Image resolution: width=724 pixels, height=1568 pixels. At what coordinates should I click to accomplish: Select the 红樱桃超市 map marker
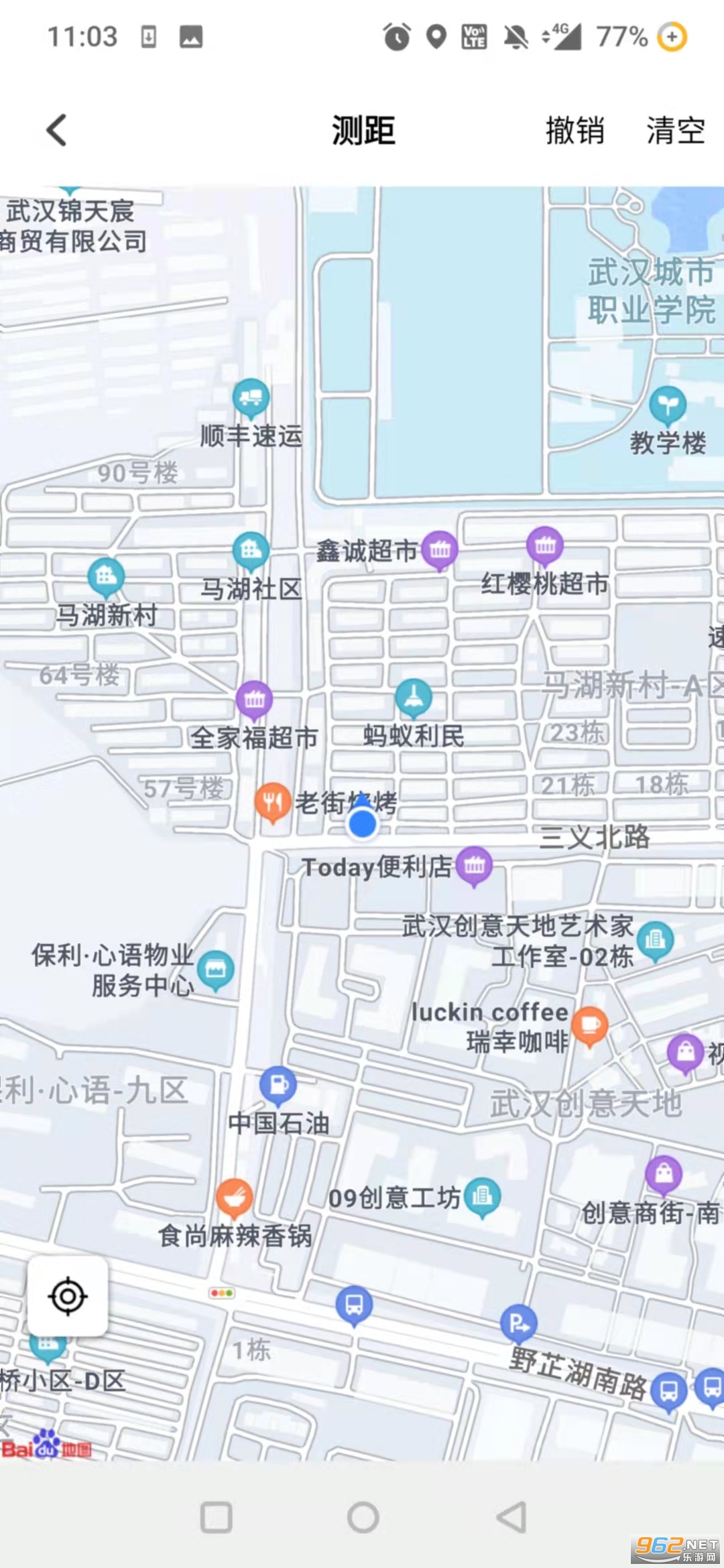(x=545, y=546)
